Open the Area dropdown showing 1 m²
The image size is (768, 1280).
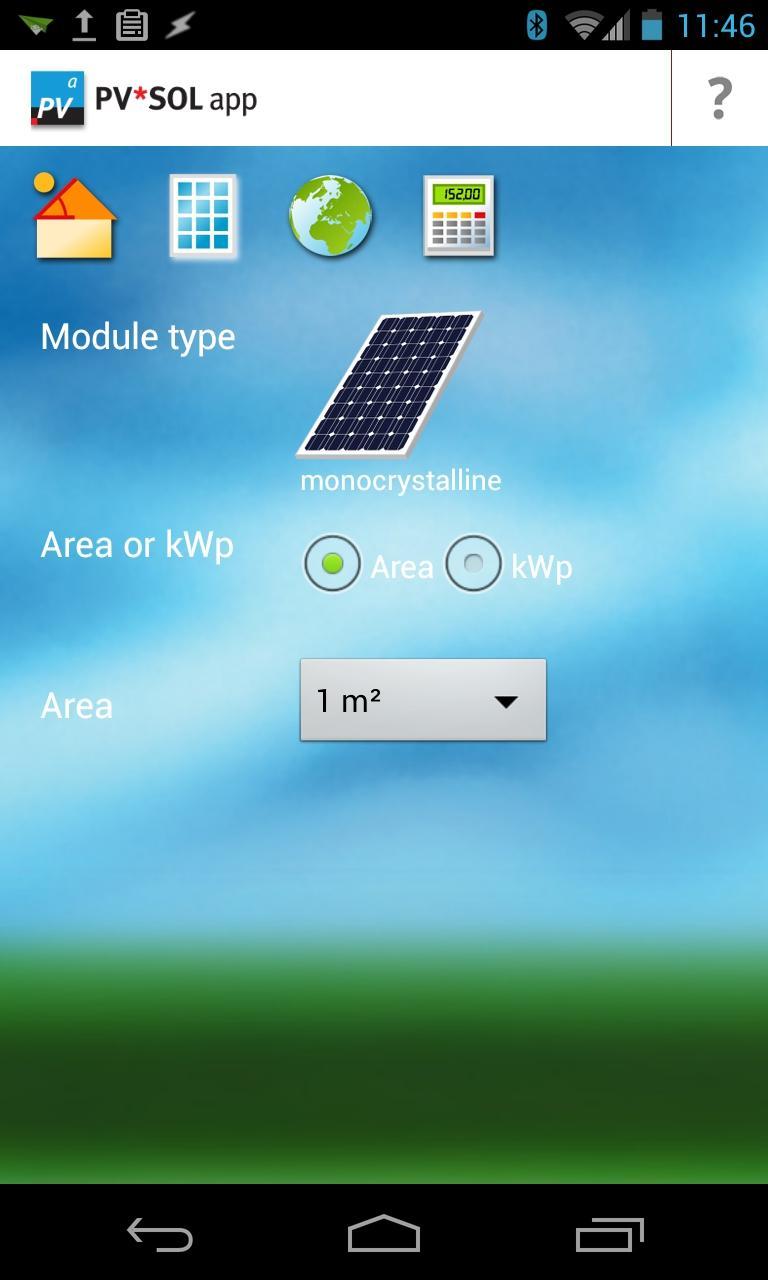tap(422, 698)
